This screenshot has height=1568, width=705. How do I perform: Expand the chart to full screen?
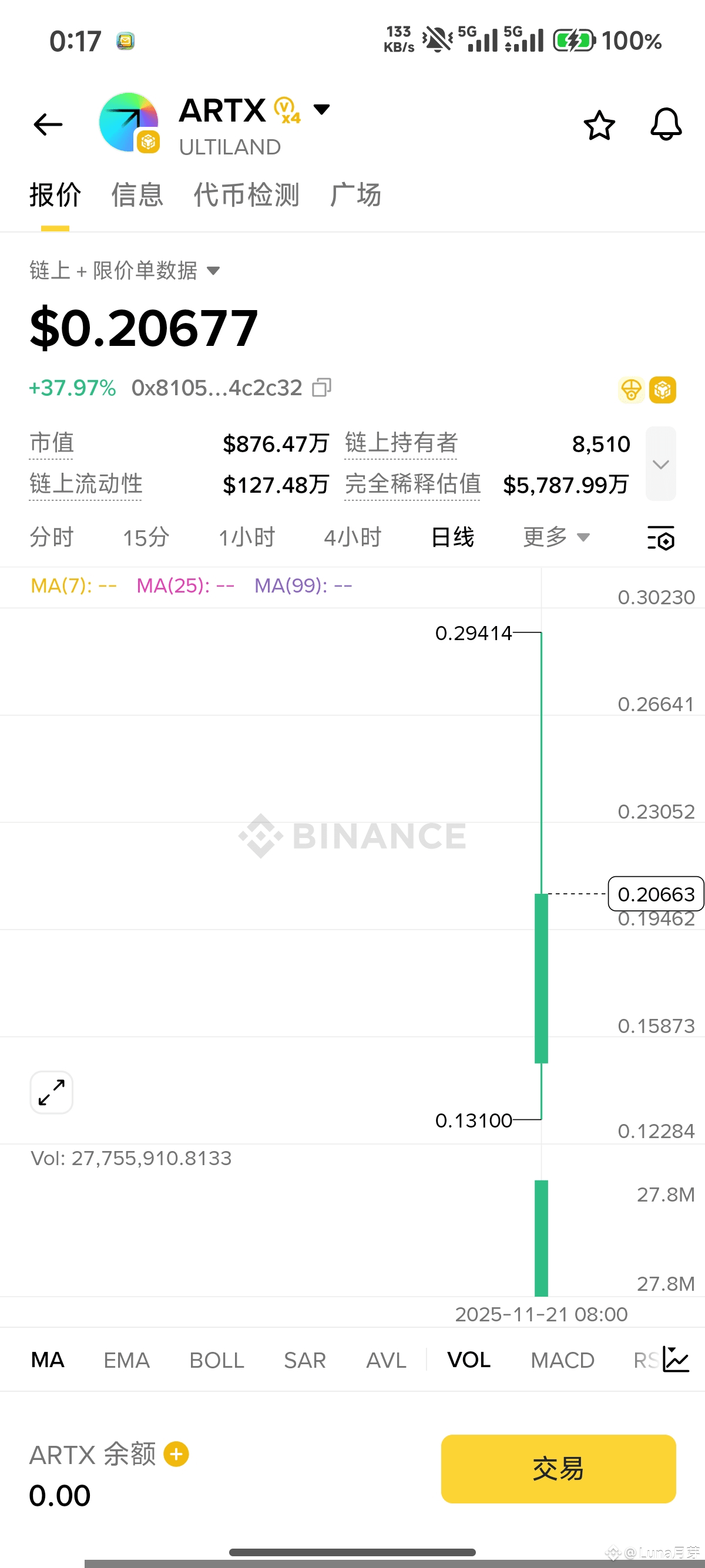tap(52, 1093)
